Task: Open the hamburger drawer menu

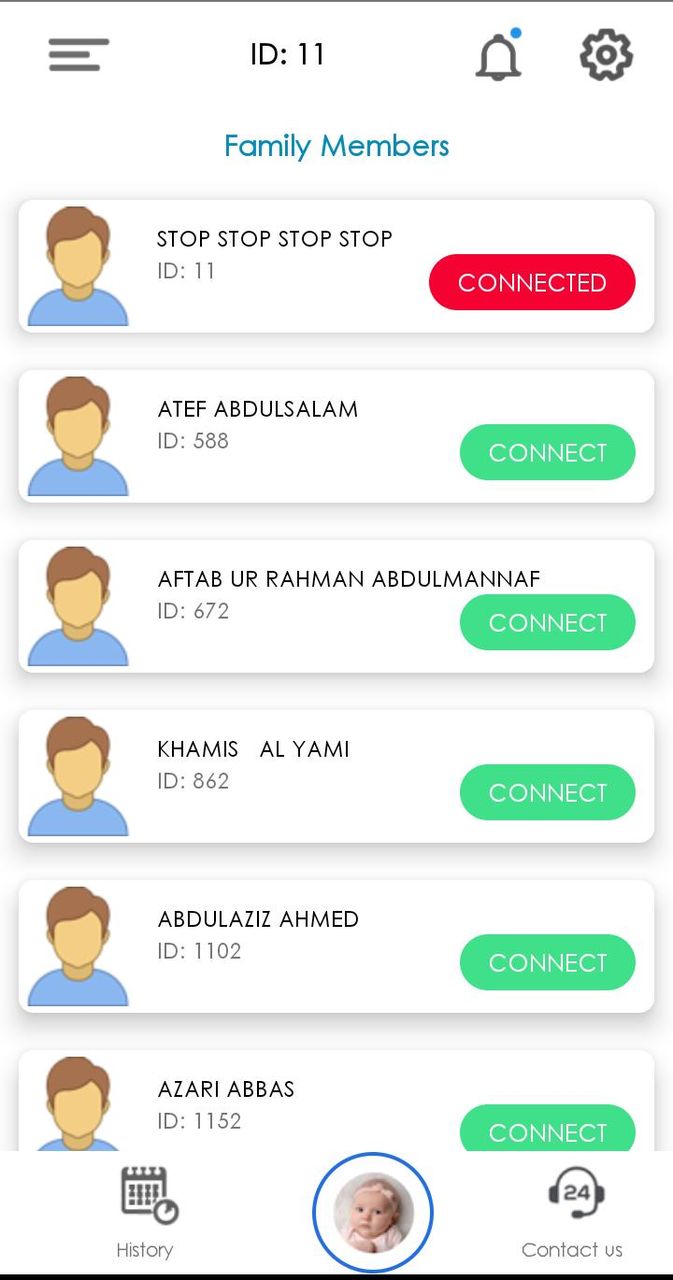Action: pyautogui.click(x=78, y=54)
